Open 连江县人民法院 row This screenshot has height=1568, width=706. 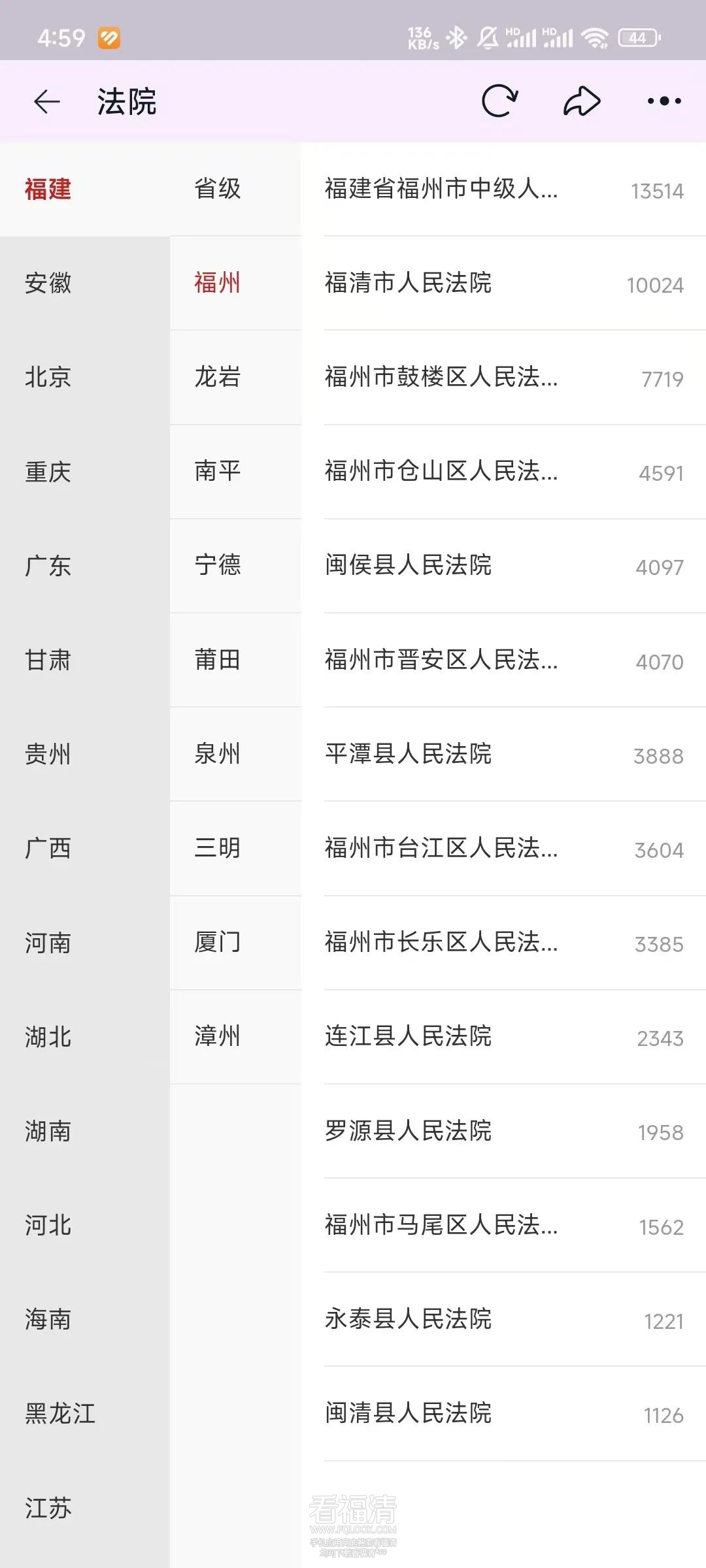[503, 1036]
